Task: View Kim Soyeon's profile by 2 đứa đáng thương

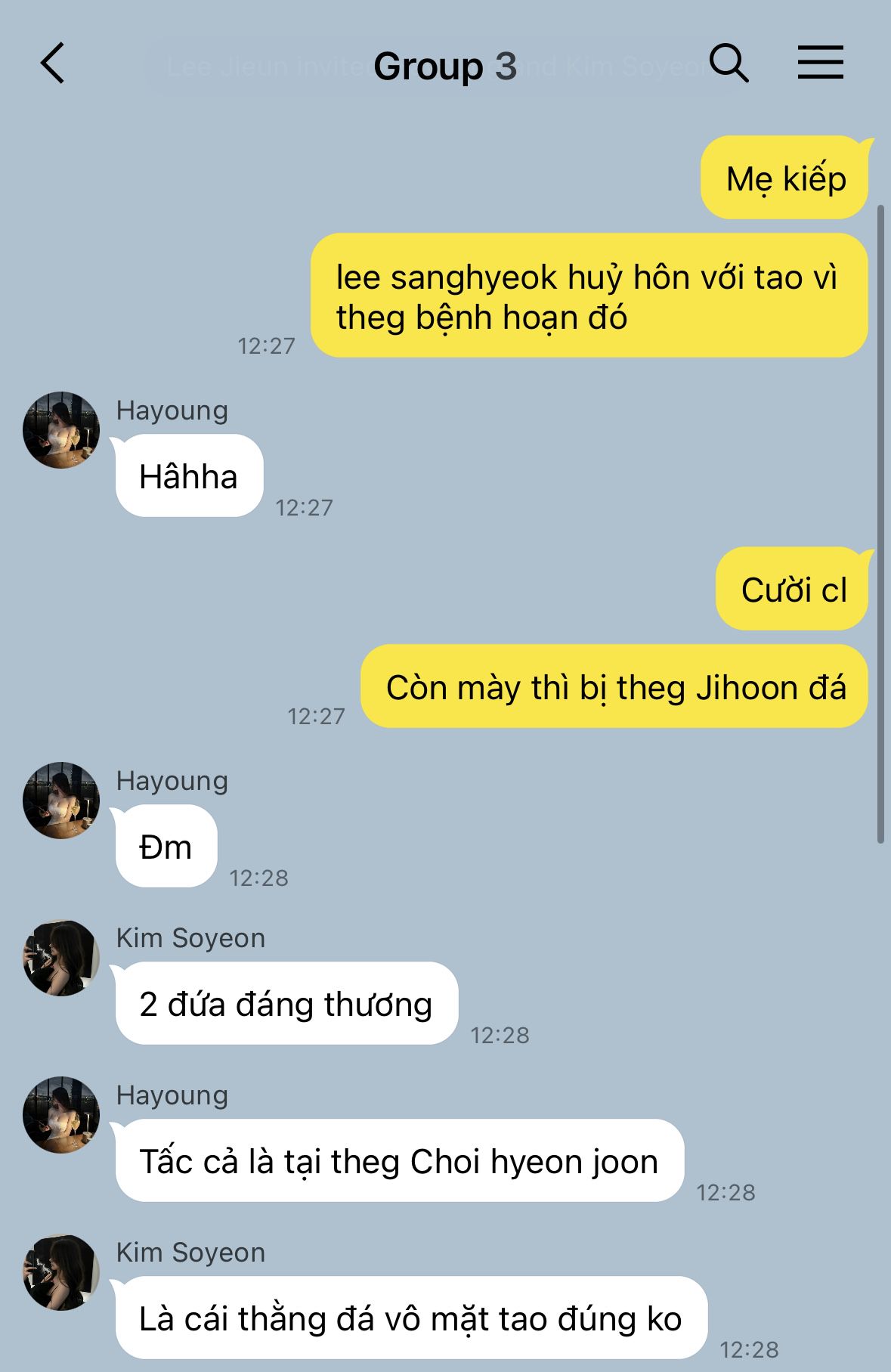Action: (x=61, y=958)
